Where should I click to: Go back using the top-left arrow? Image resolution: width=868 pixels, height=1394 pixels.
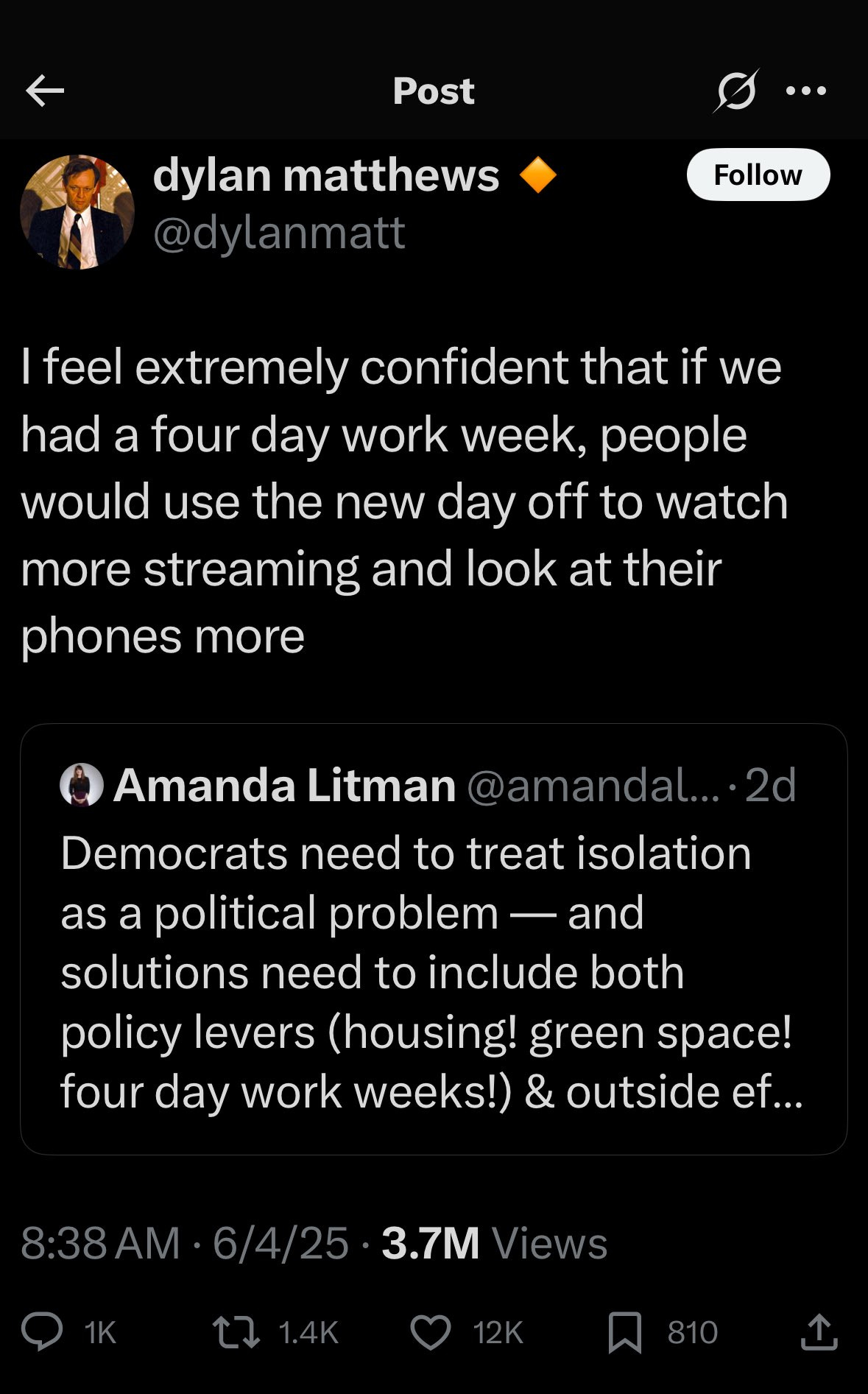45,91
